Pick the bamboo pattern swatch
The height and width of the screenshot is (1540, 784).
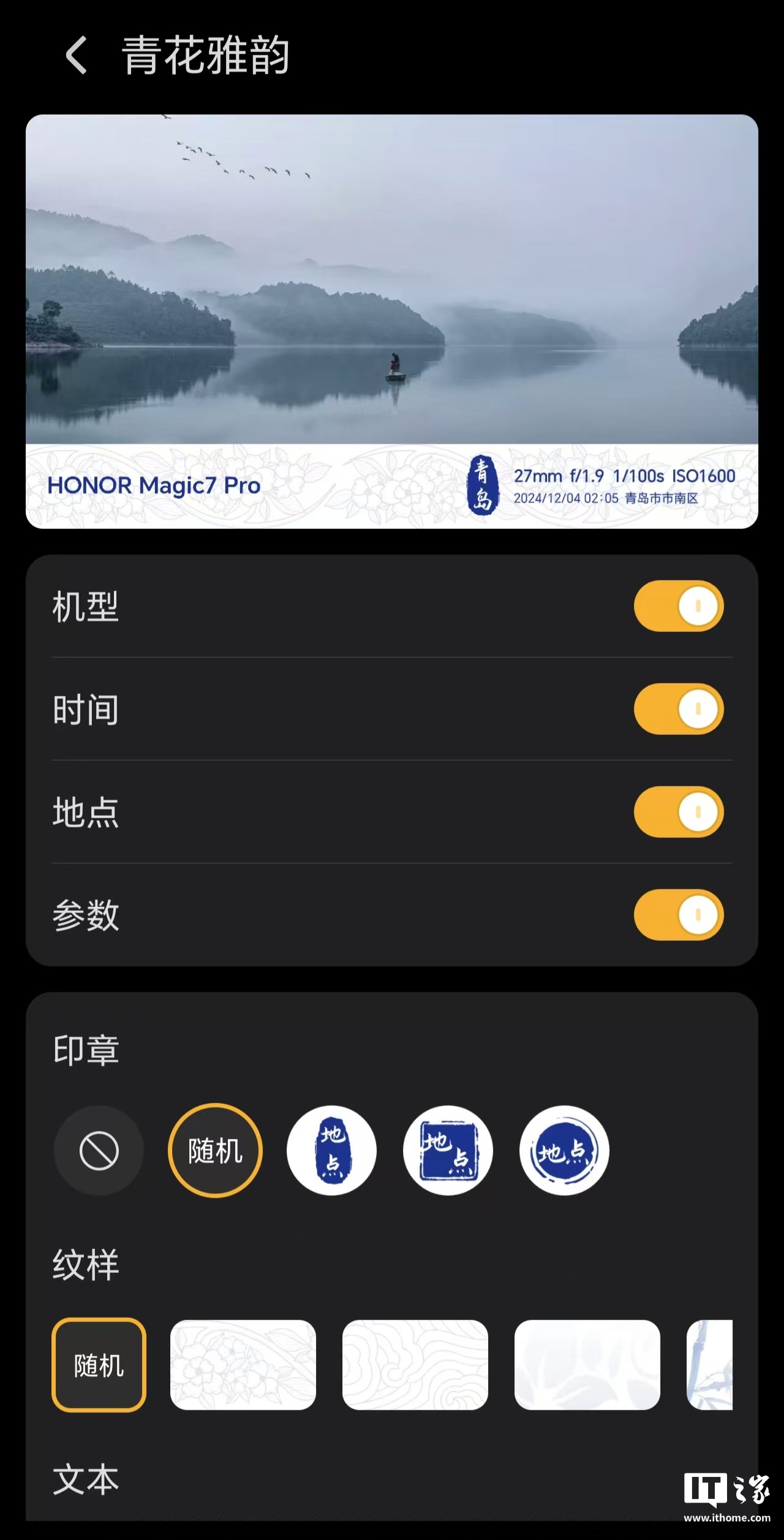pyautogui.click(x=710, y=1365)
